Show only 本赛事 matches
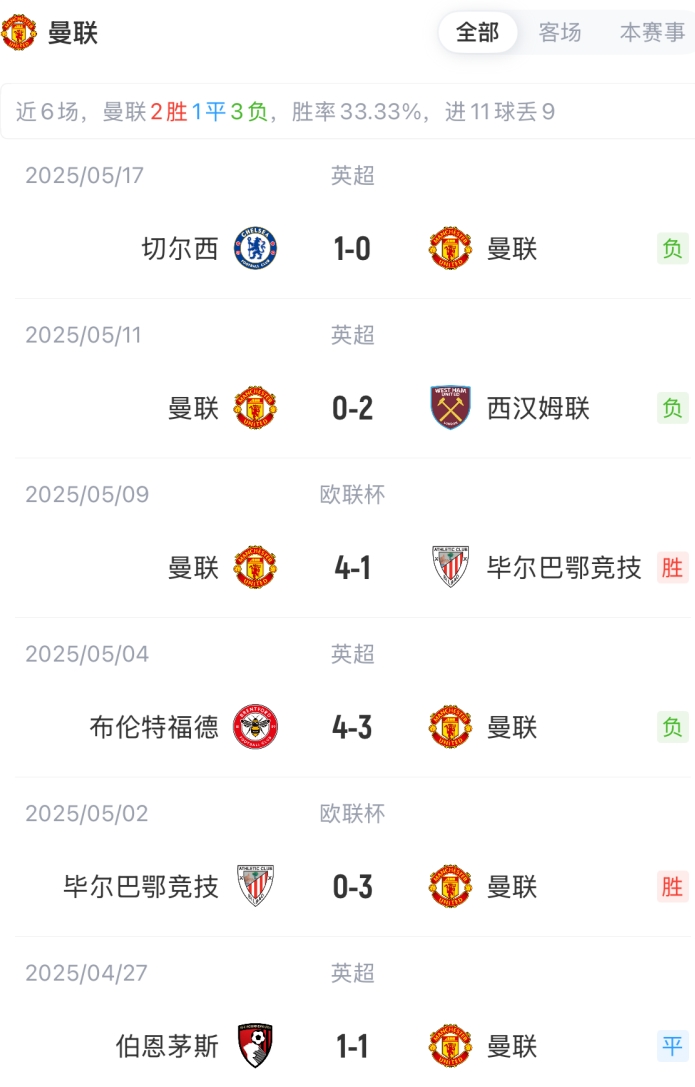 (652, 33)
